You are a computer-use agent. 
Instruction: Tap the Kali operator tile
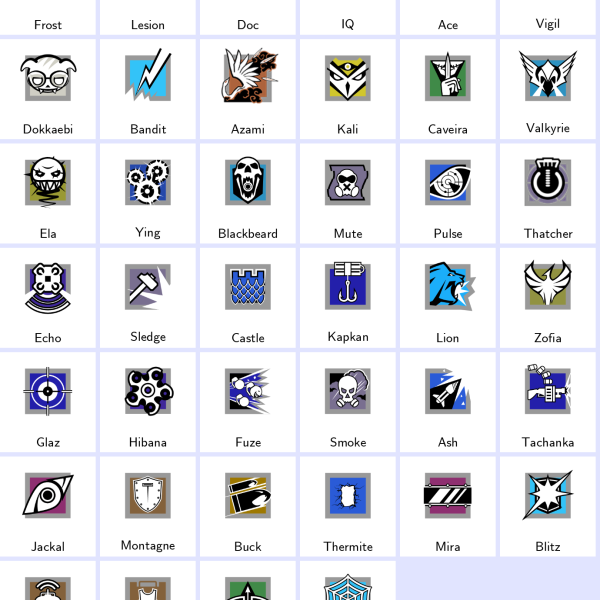pyautogui.click(x=348, y=88)
